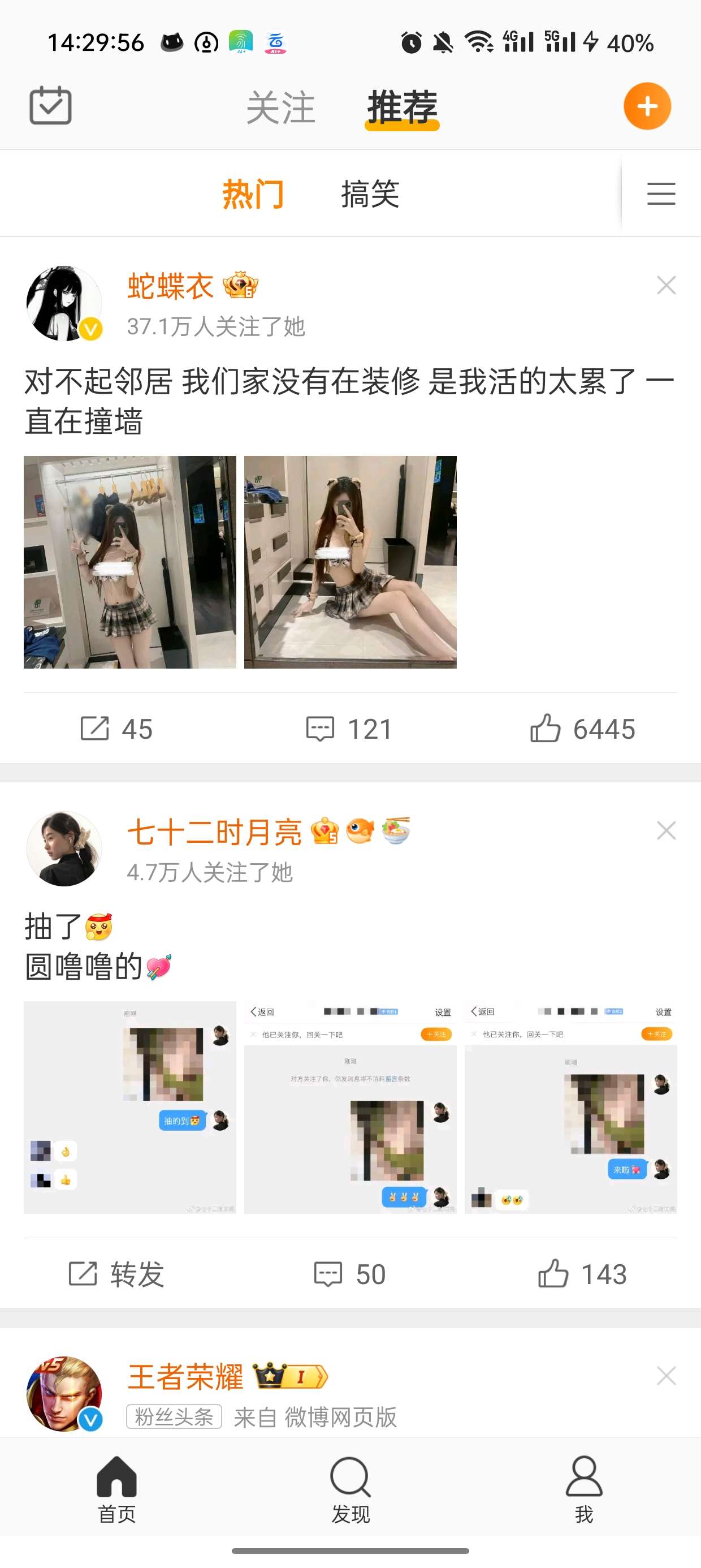Select the 首页 home tab
This screenshot has width=701, height=1568.
point(117,1488)
